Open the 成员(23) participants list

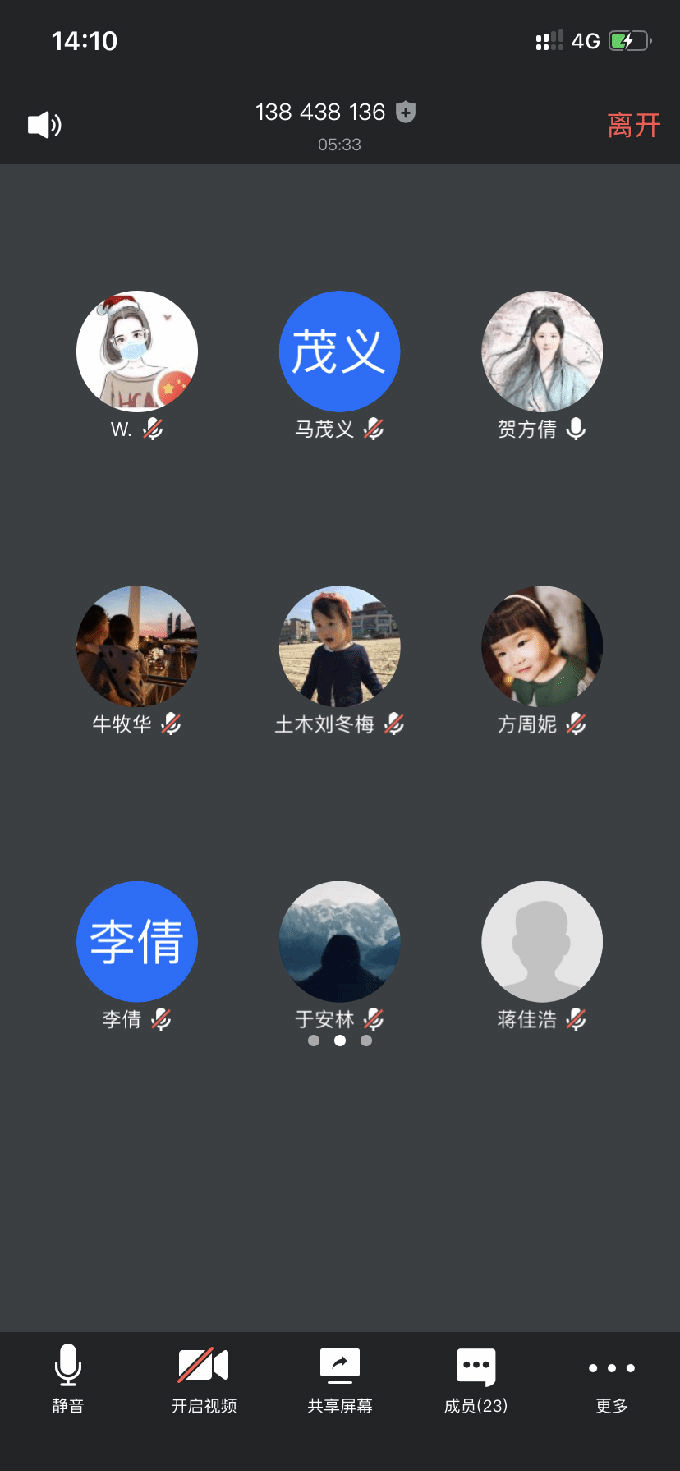click(x=476, y=1378)
